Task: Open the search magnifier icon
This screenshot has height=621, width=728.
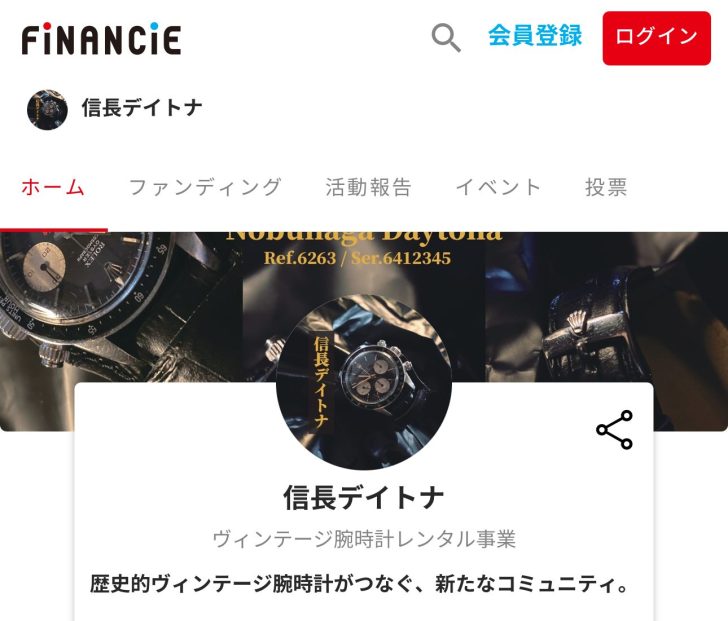Action: point(446,38)
